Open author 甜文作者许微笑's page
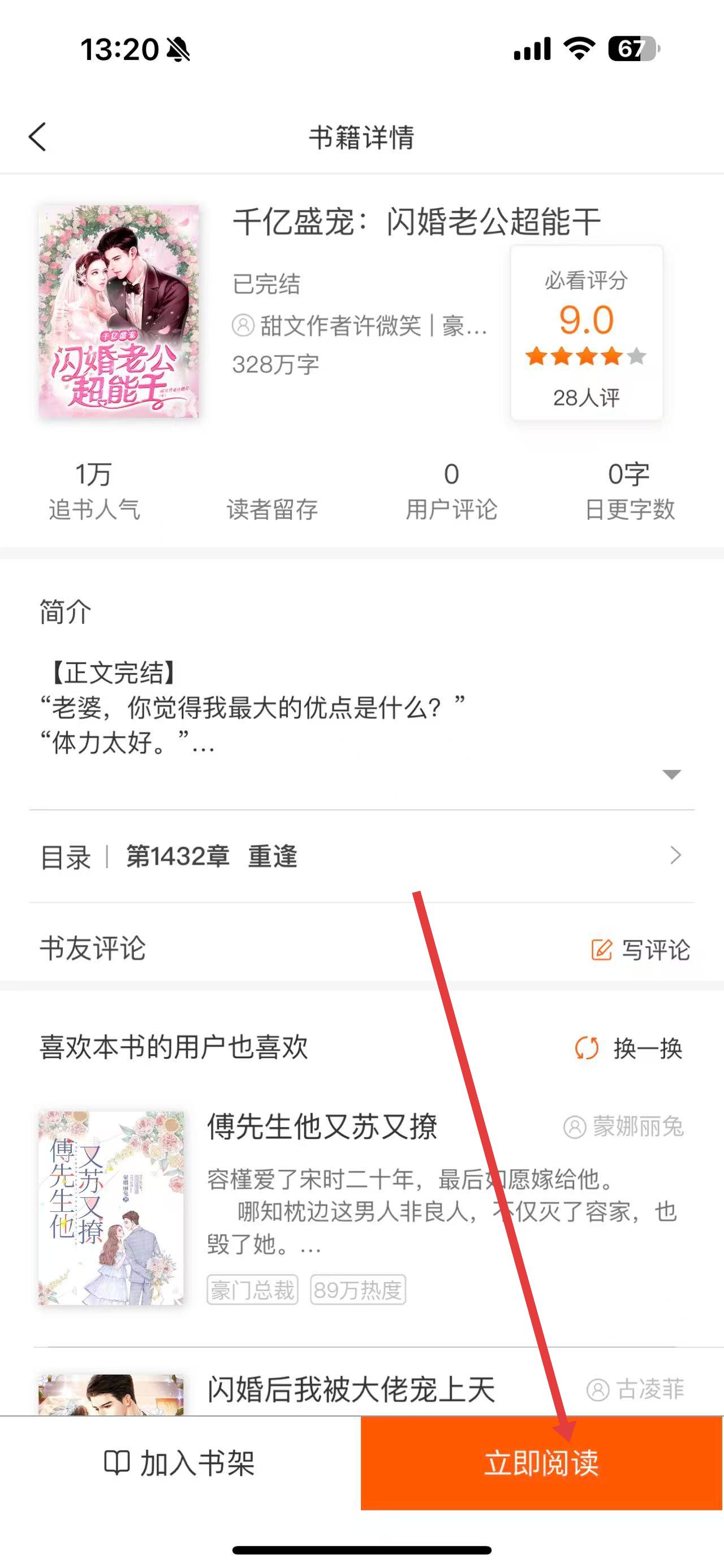Screen dimensions: 724x1568 pos(340,326)
